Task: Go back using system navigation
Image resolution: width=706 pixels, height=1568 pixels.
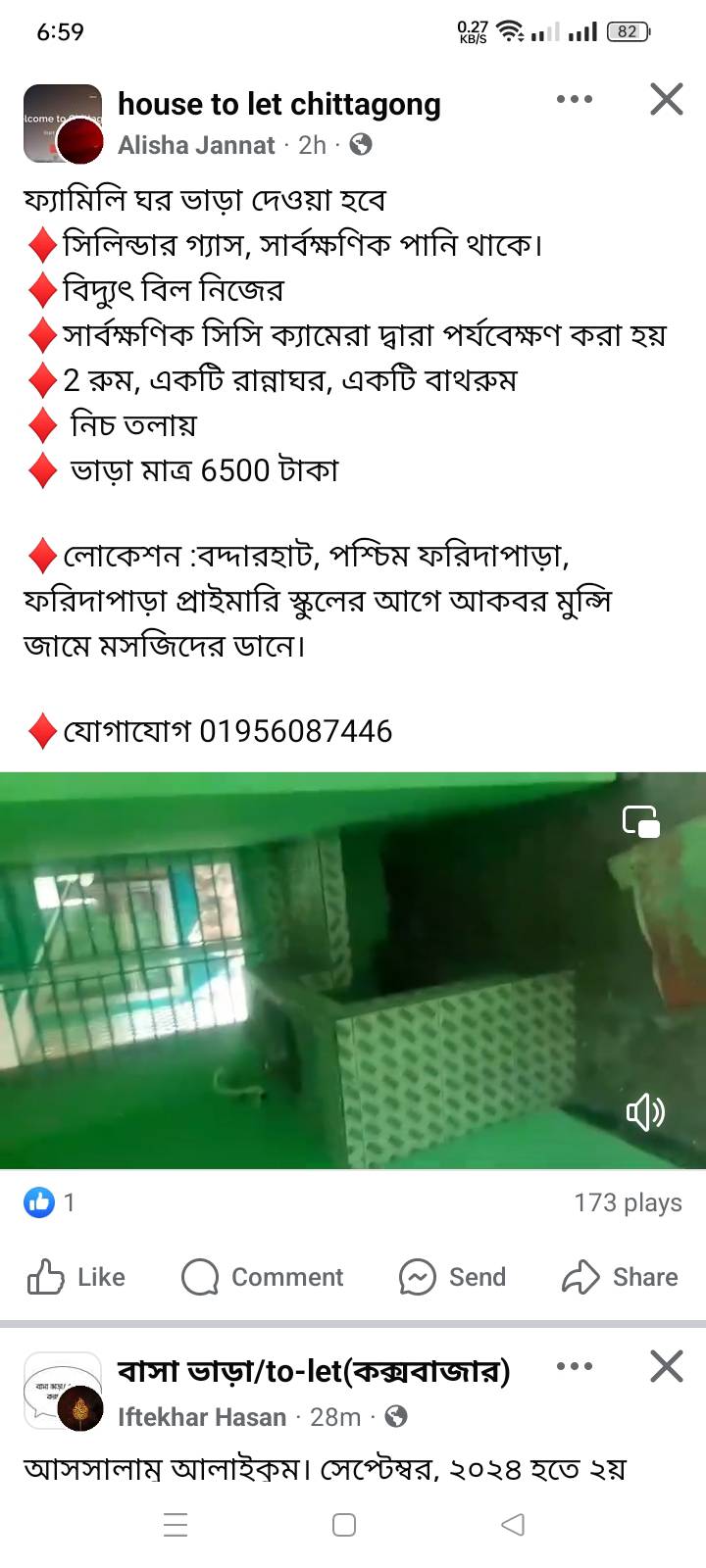Action: [512, 1524]
